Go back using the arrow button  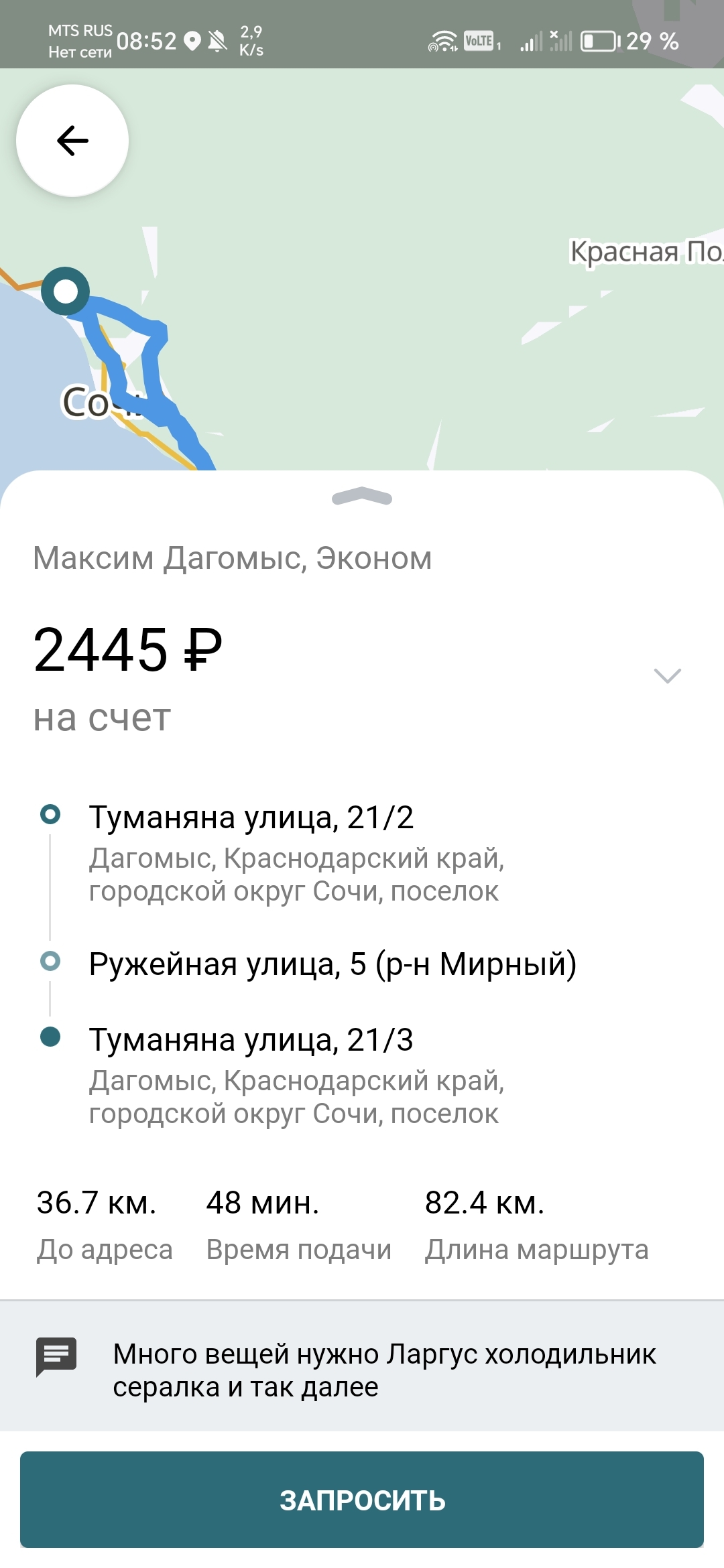pos(72,141)
